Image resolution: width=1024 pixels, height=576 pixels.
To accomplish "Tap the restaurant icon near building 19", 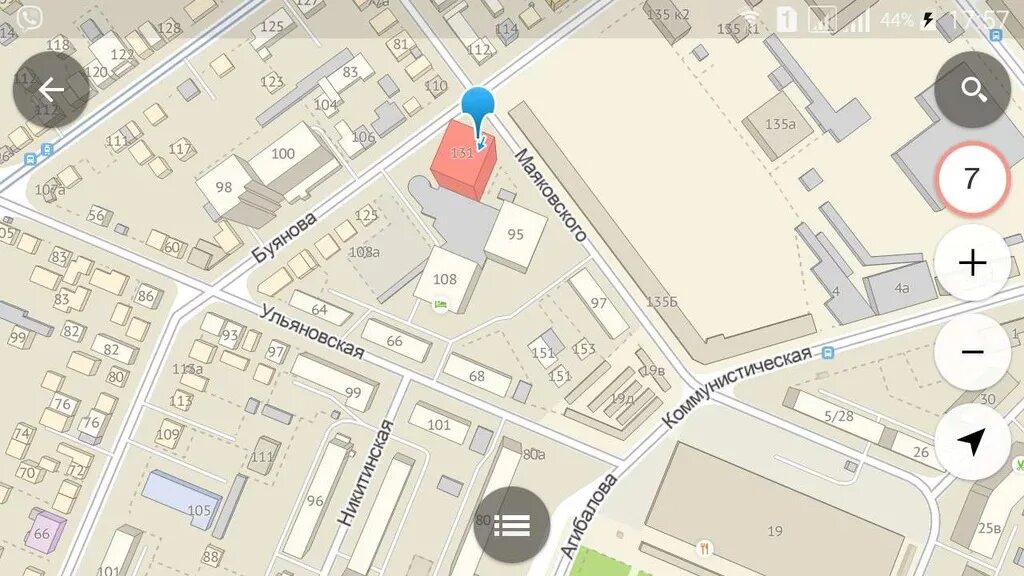I will pyautogui.click(x=705, y=548).
